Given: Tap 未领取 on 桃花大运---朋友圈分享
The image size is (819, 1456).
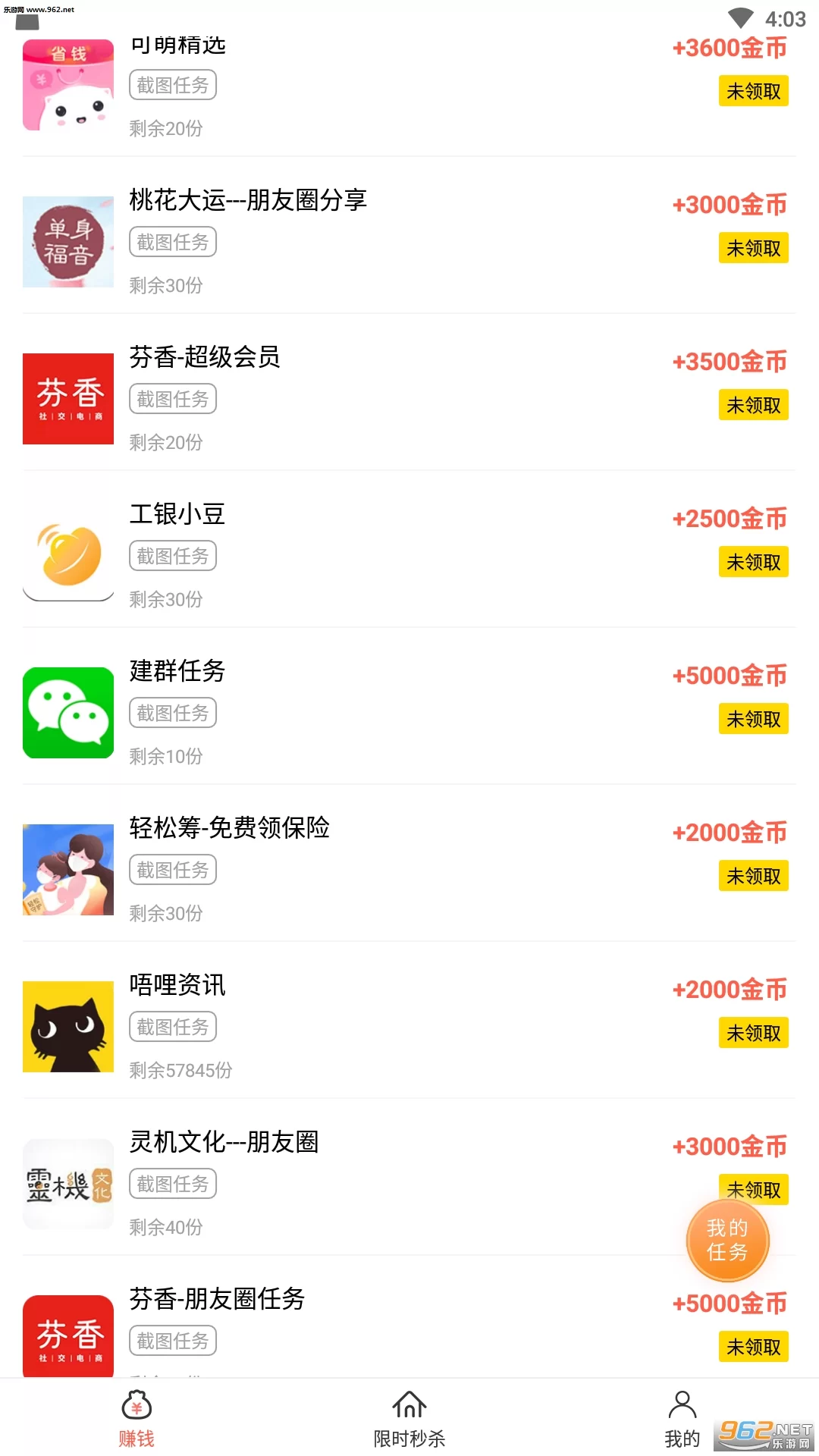Looking at the screenshot, I should [x=753, y=248].
